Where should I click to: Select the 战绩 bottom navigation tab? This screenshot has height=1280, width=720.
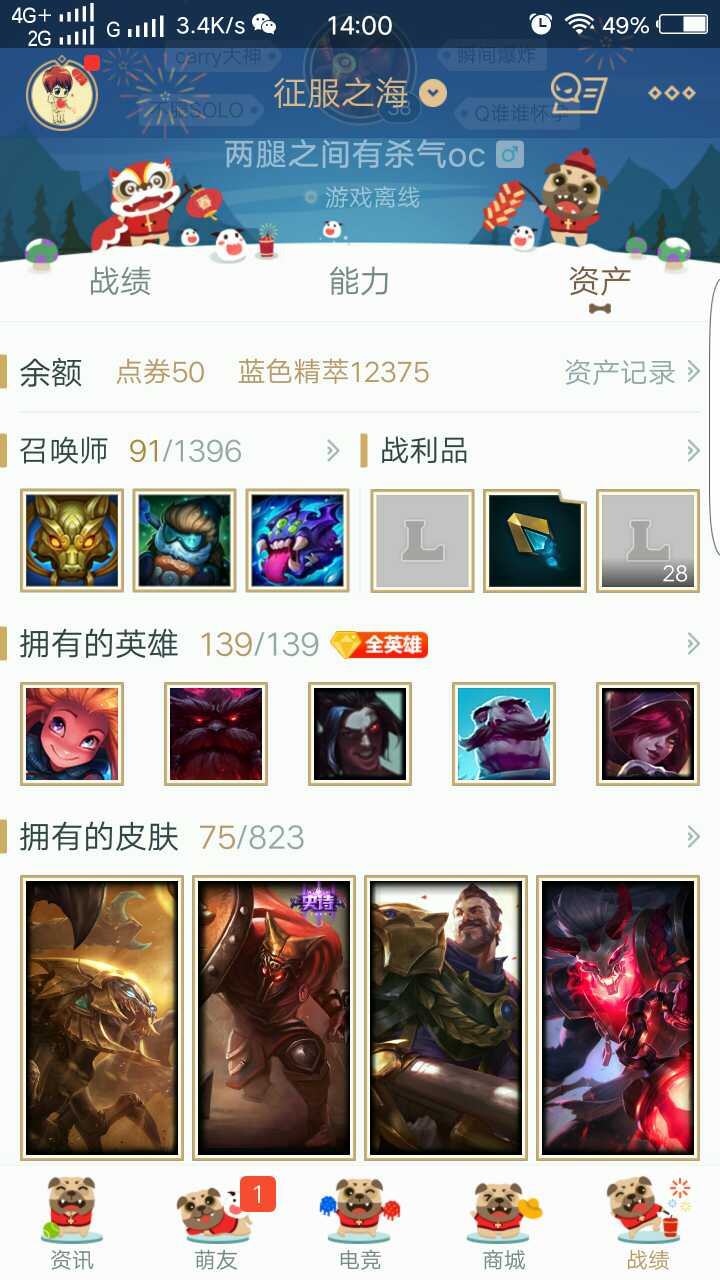coord(648,1224)
